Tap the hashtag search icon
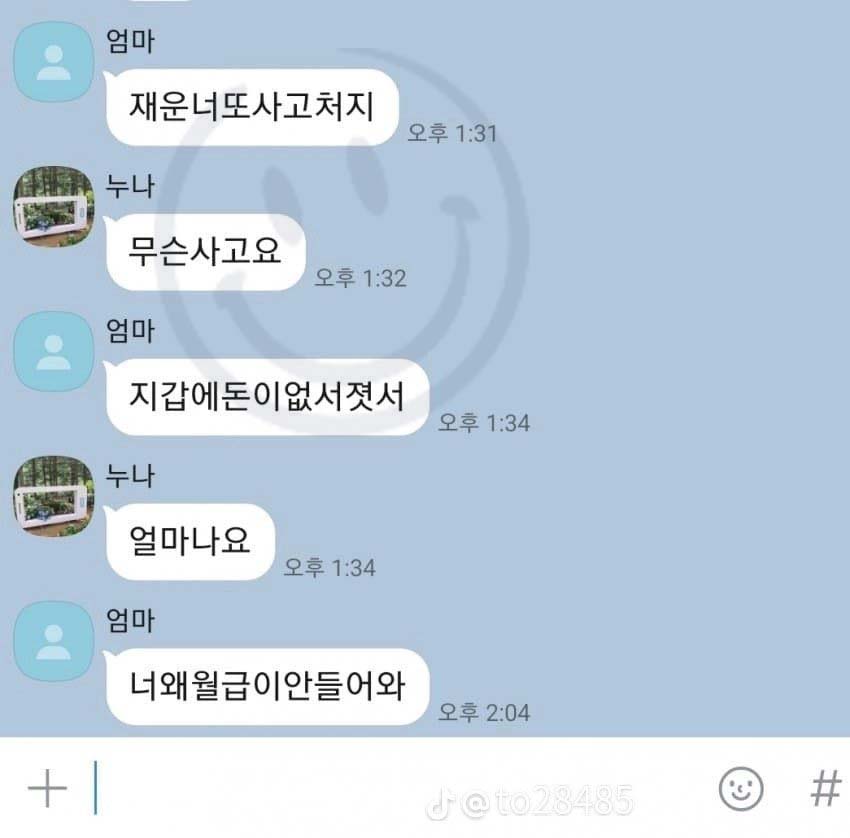Screen dimensions: 850x838 pyautogui.click(x=826, y=788)
